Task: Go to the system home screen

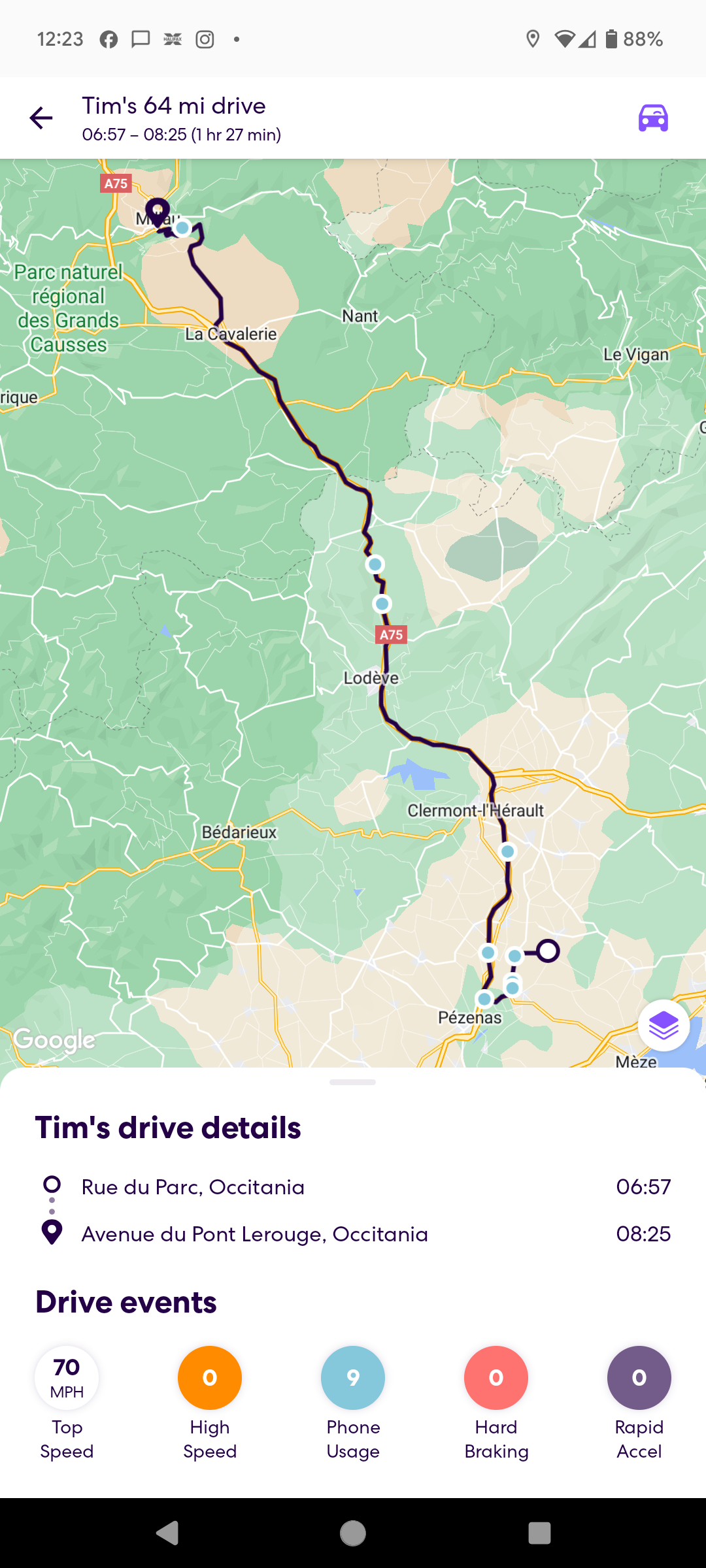Action: point(353,1533)
